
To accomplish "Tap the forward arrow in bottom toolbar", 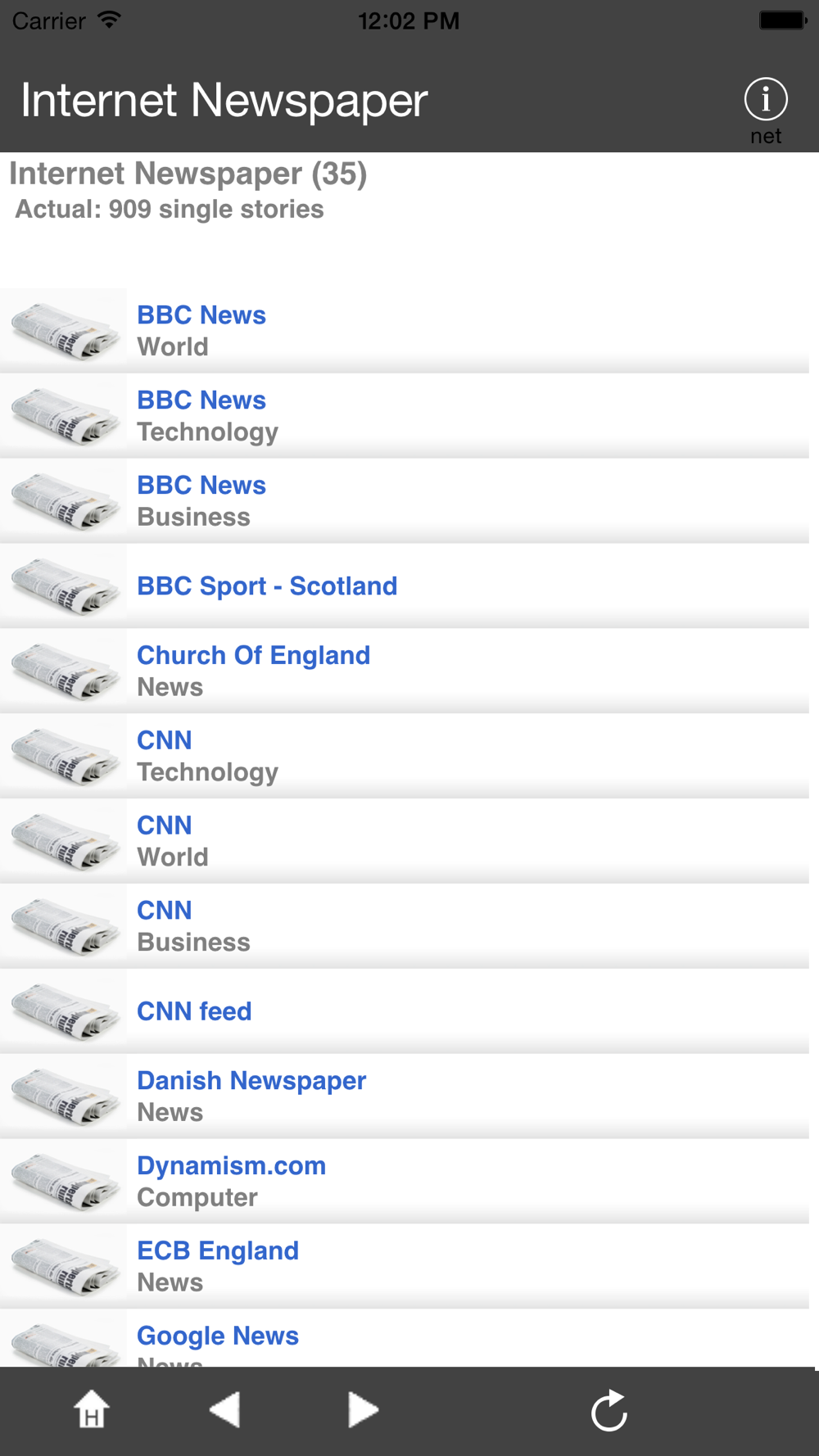I will tap(363, 1409).
